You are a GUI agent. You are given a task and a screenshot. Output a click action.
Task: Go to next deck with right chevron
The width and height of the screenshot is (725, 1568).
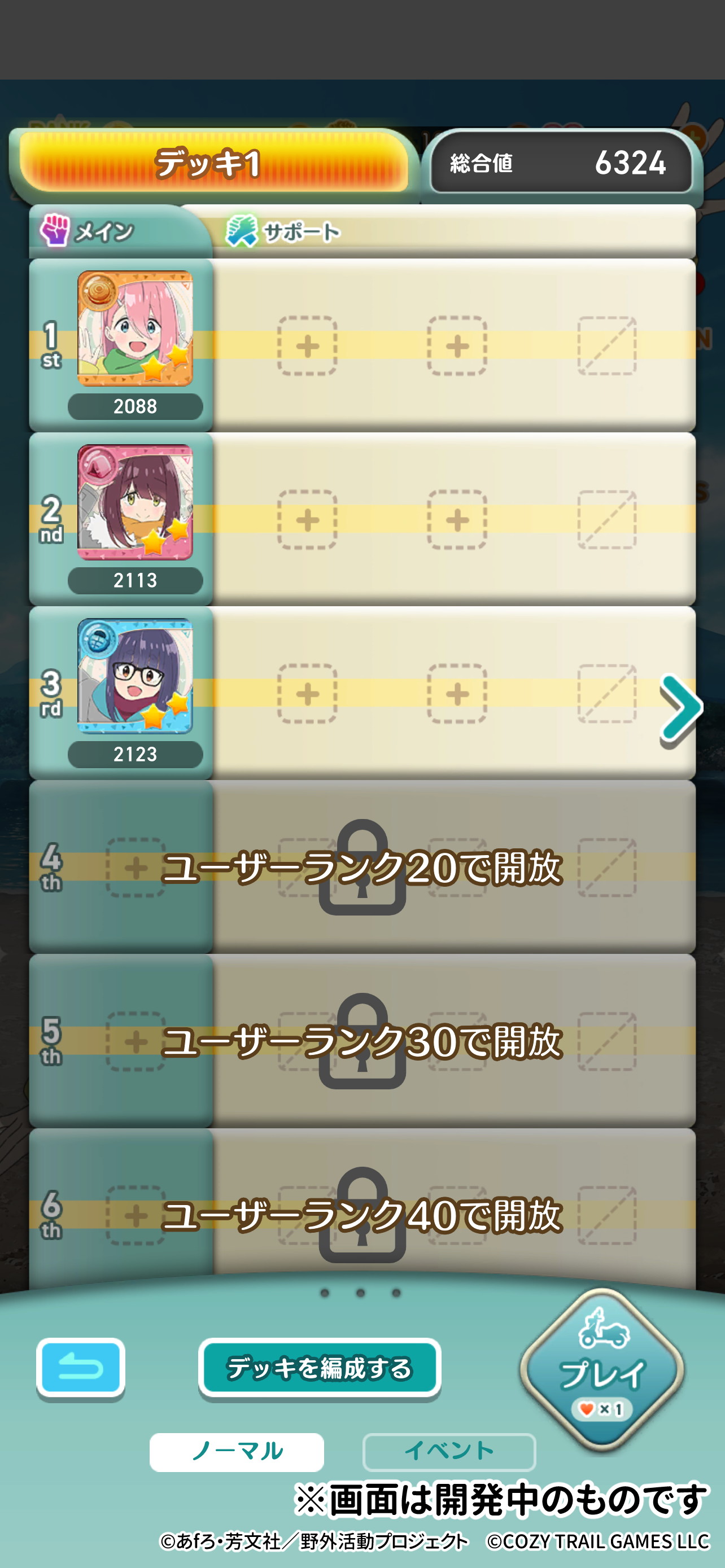click(680, 708)
